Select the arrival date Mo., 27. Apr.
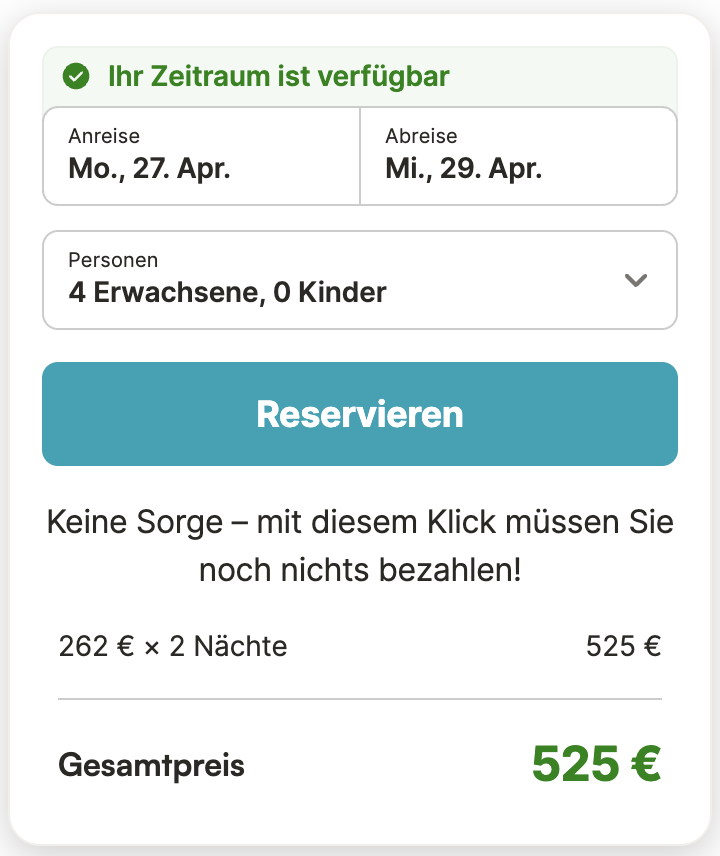720x856 pixels. [147, 170]
